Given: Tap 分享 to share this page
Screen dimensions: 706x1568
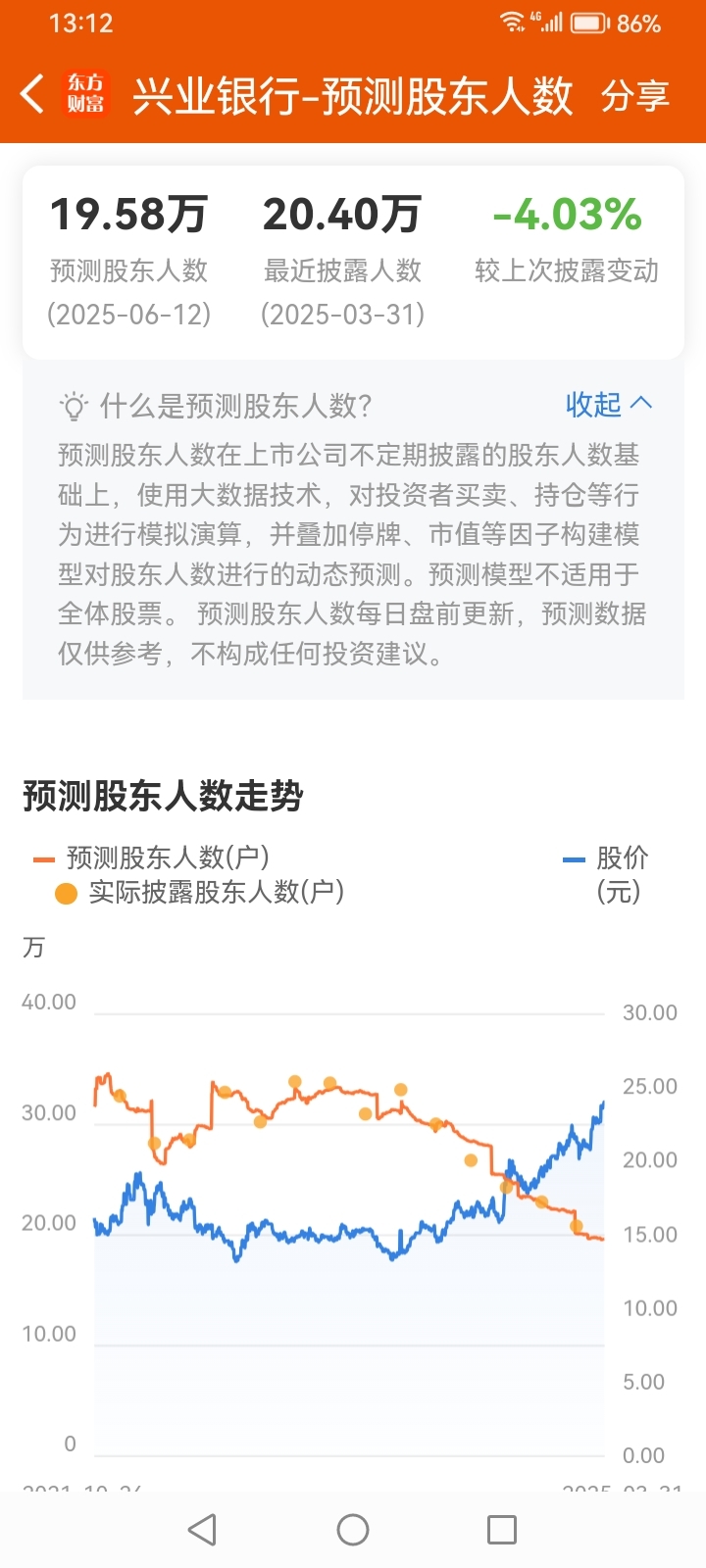Looking at the screenshot, I should [634, 96].
